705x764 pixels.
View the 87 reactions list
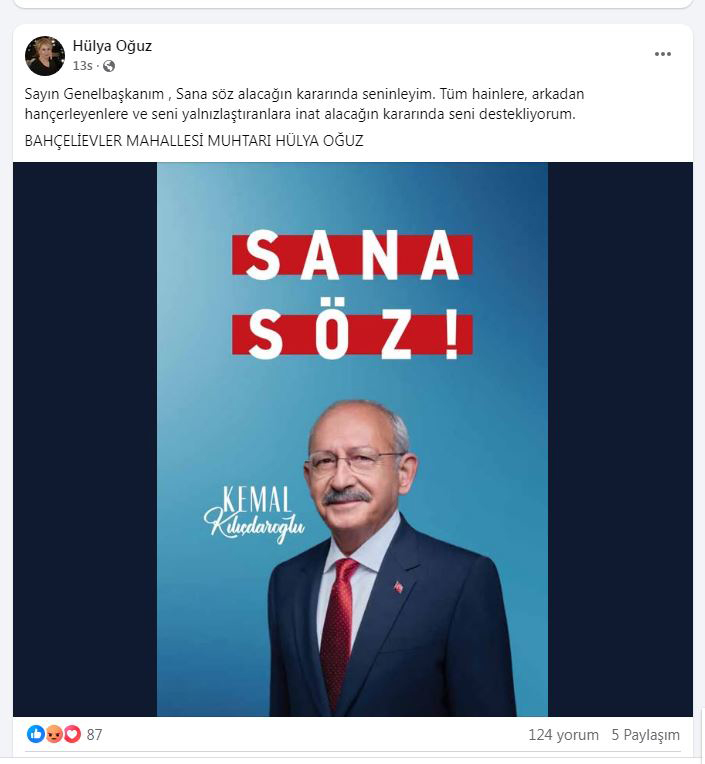pos(94,734)
